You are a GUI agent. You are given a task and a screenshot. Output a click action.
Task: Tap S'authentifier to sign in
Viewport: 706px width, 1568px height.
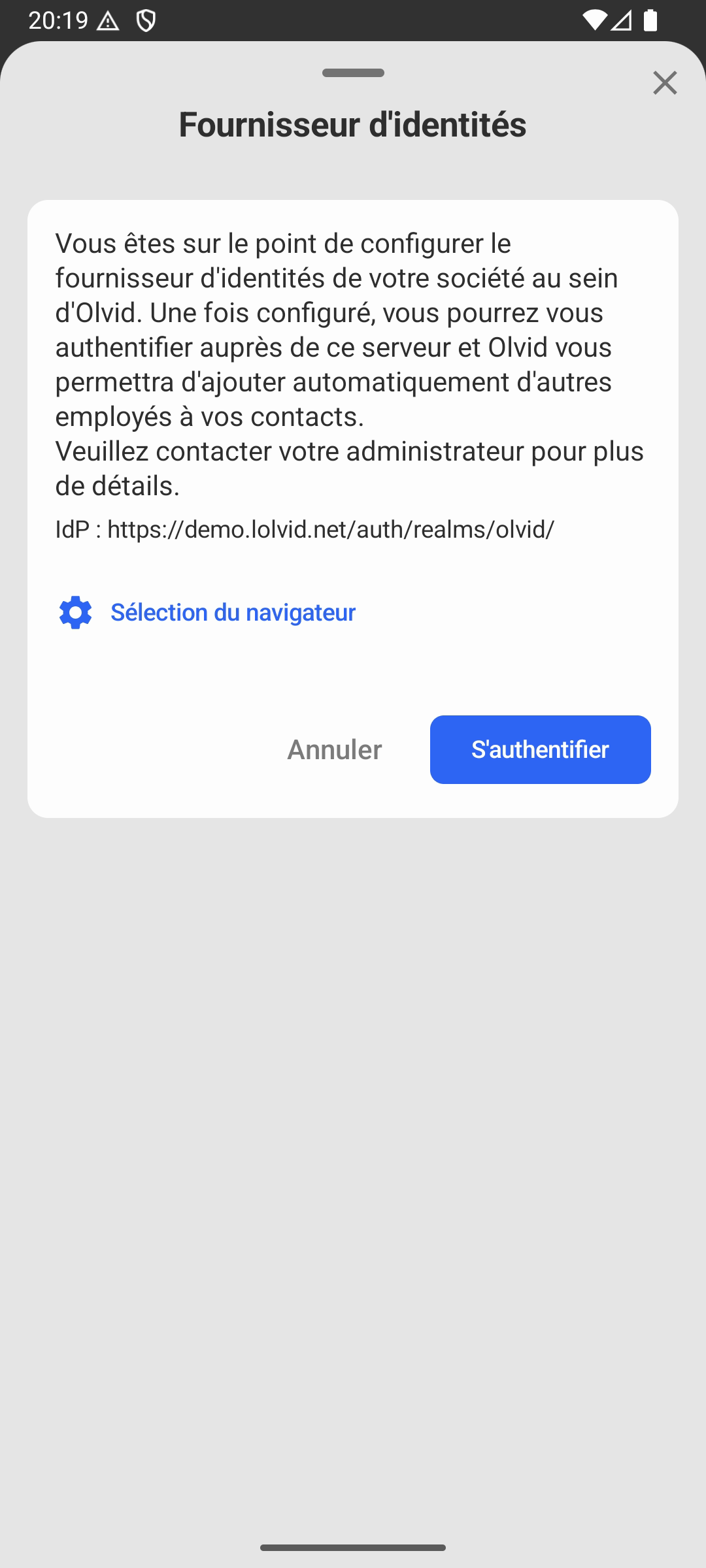[x=540, y=749]
